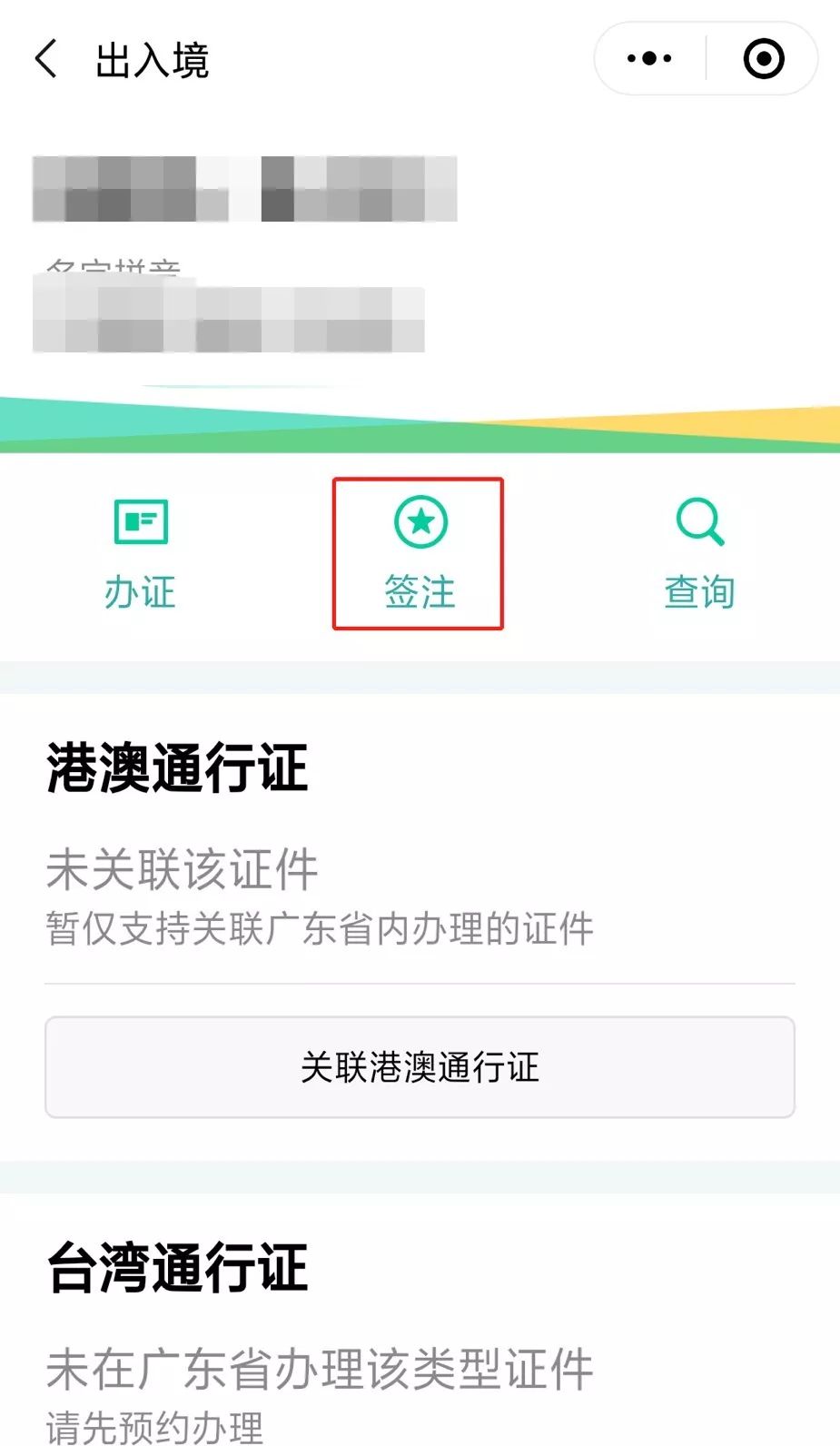Click the 港澳通行证 section heading

point(177,768)
